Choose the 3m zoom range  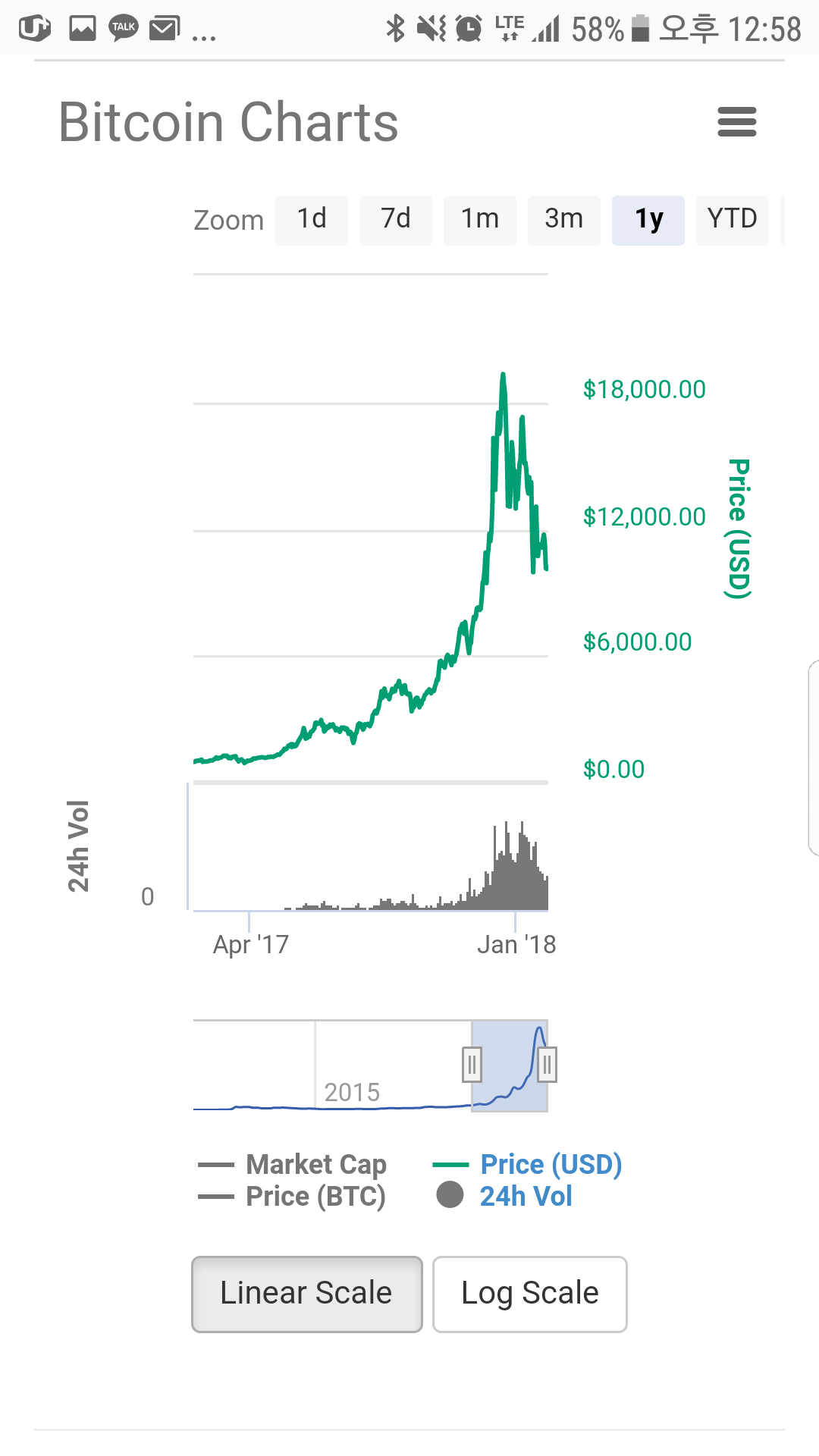[564, 220]
